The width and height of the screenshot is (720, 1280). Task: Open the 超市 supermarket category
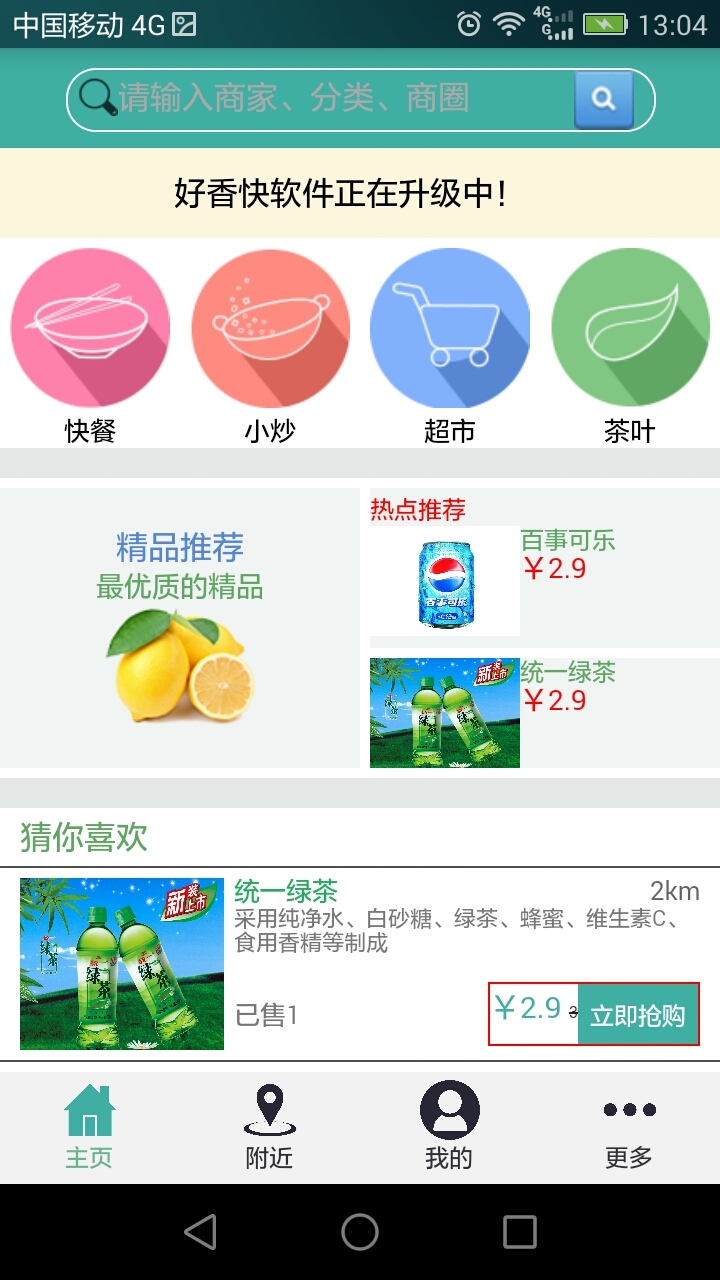(449, 345)
